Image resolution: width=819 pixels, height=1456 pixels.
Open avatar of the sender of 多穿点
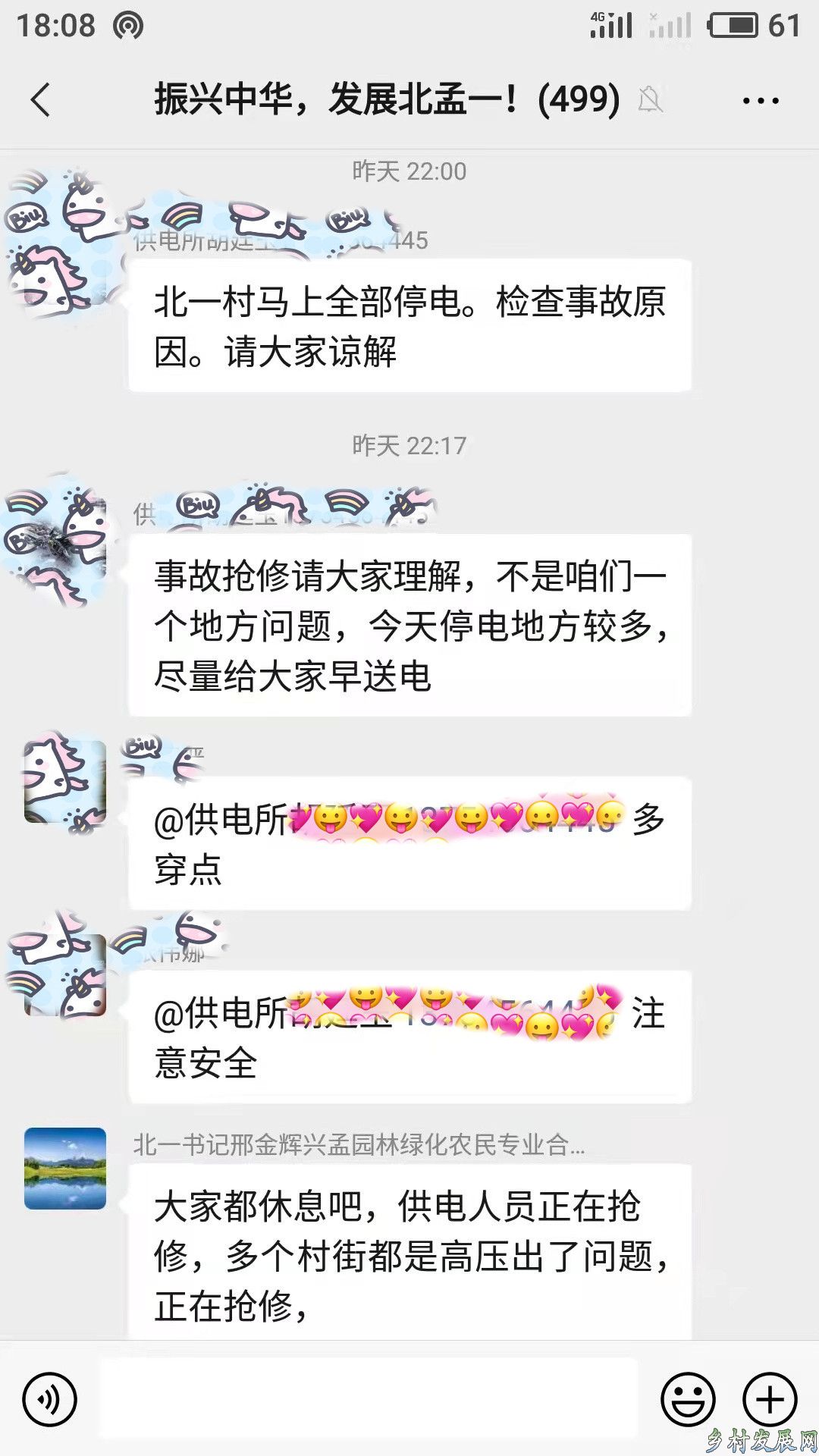click(x=65, y=783)
